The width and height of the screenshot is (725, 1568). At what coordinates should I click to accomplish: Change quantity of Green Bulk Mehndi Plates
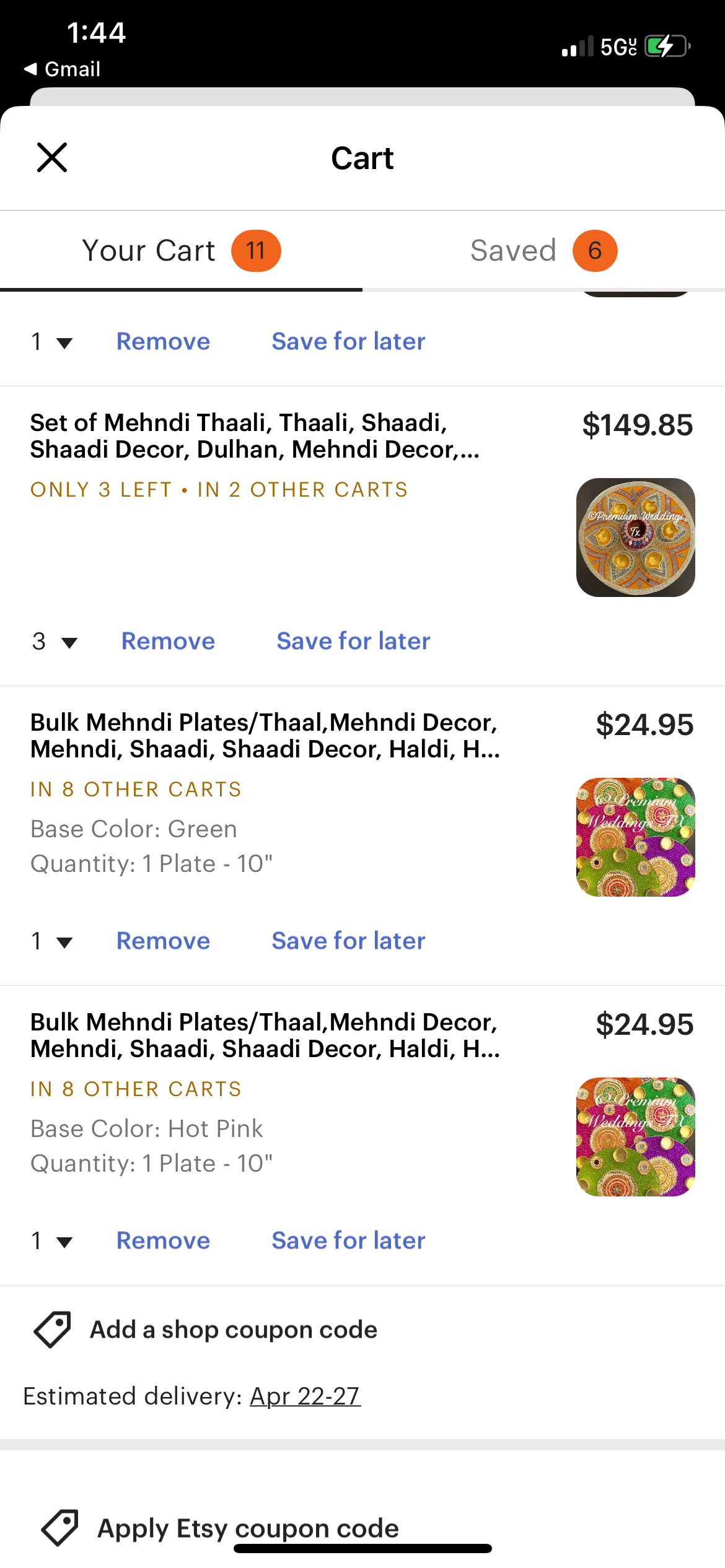(x=52, y=941)
